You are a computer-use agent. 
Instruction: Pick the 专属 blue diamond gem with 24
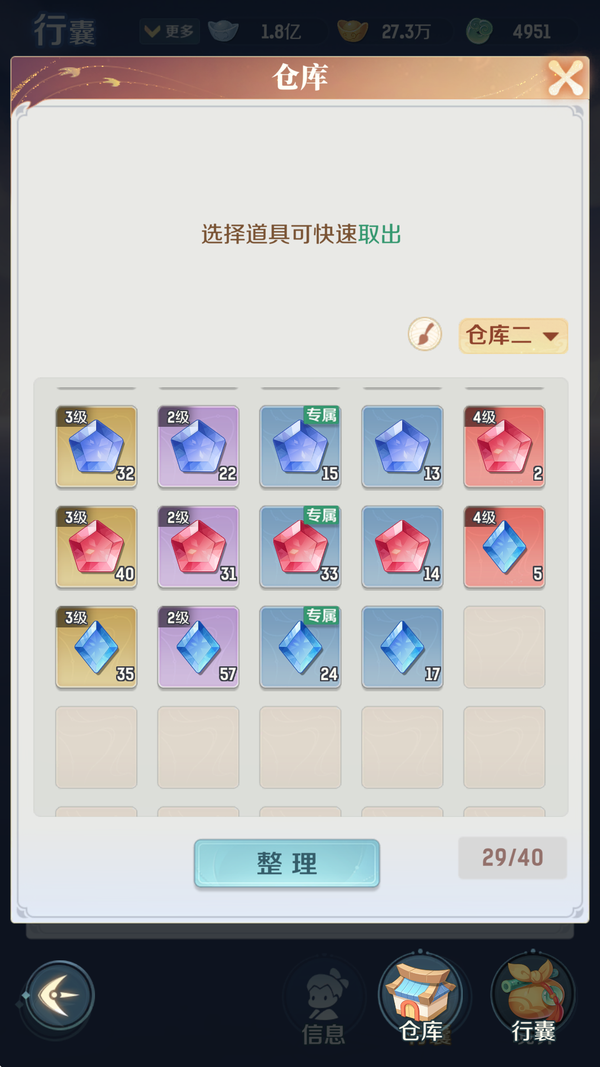(x=300, y=647)
